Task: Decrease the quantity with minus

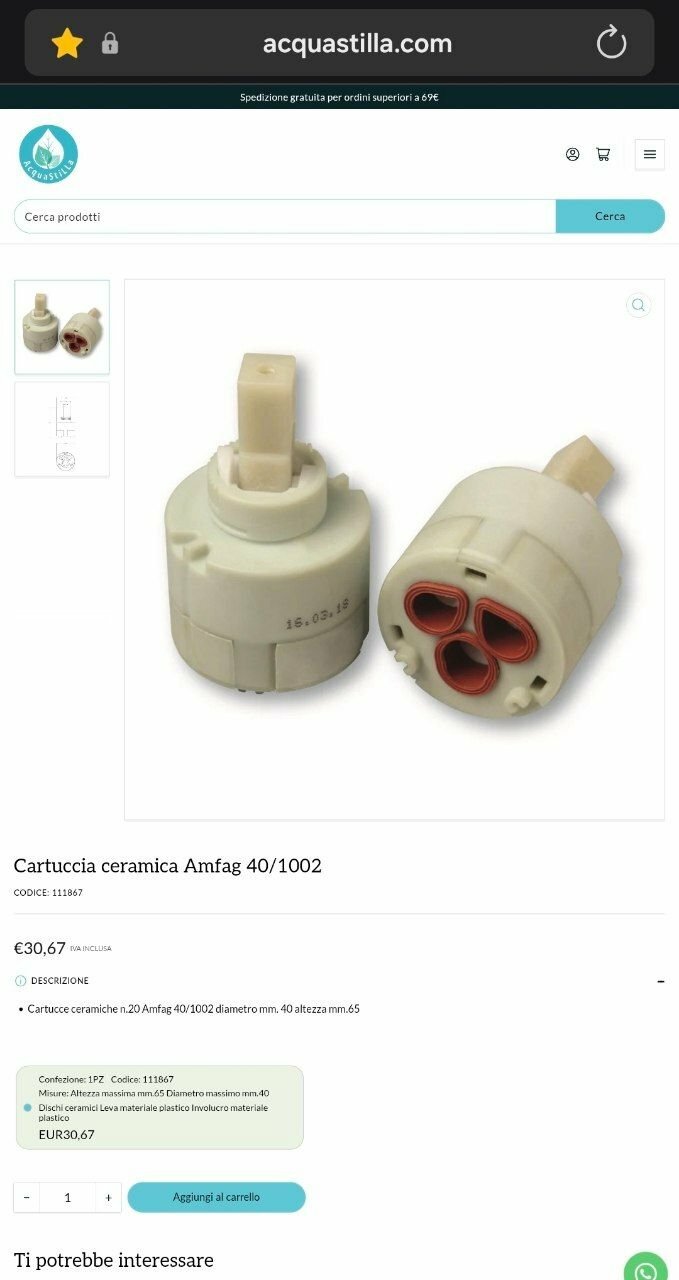Action: [x=27, y=1197]
